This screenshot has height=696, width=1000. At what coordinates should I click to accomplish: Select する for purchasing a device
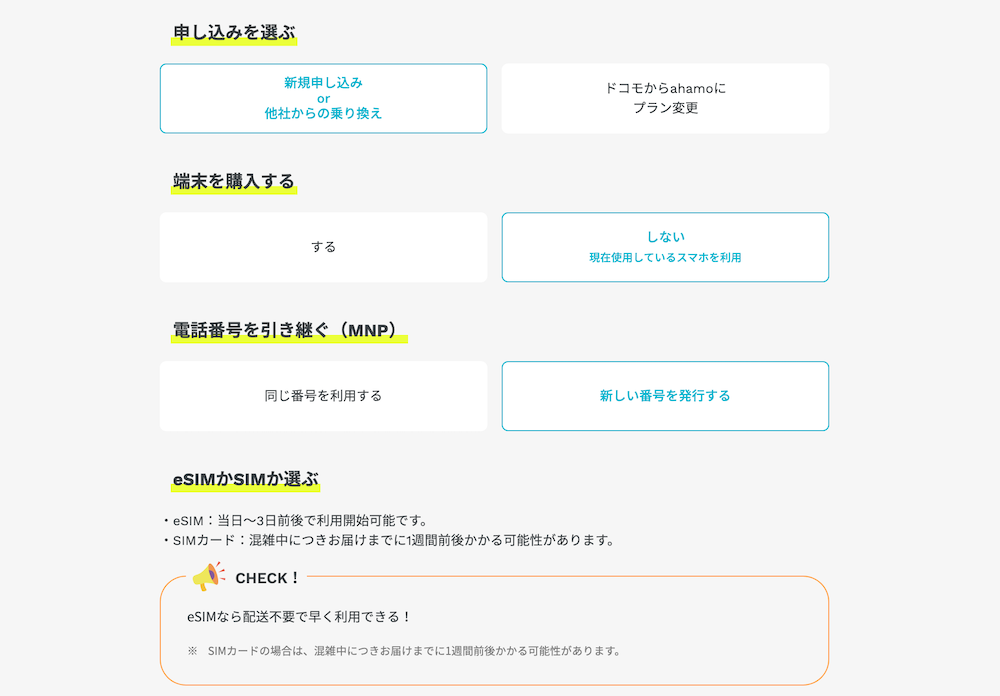tap(323, 247)
